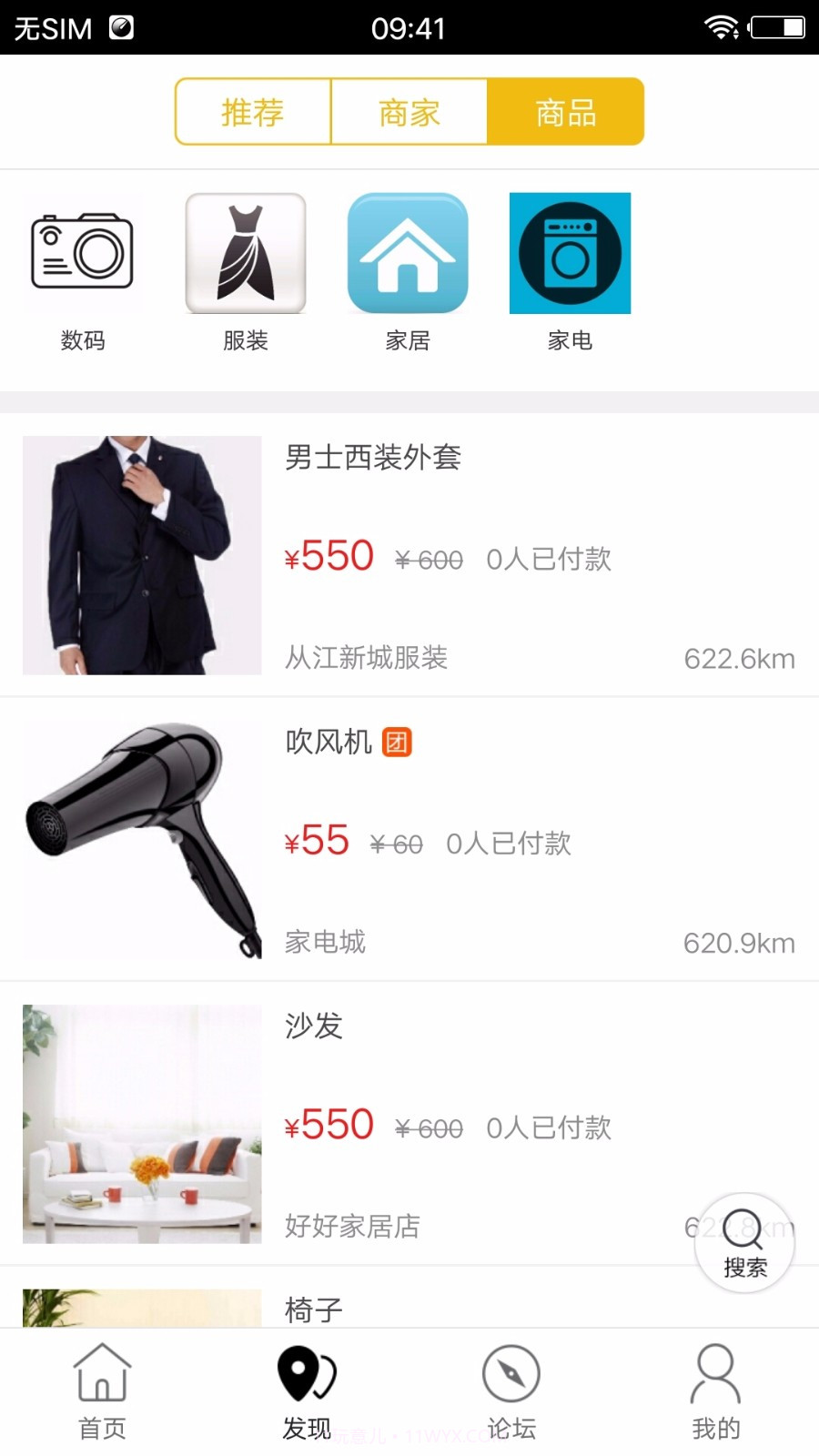Click the 沙发 sofa product photo
Screen dimensions: 819x1456
point(141,1125)
